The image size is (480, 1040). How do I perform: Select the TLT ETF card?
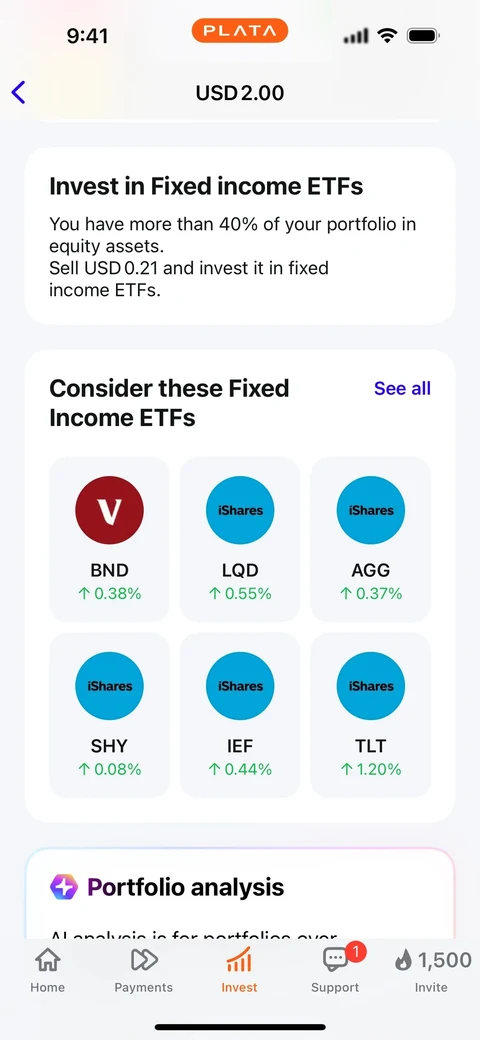[370, 715]
